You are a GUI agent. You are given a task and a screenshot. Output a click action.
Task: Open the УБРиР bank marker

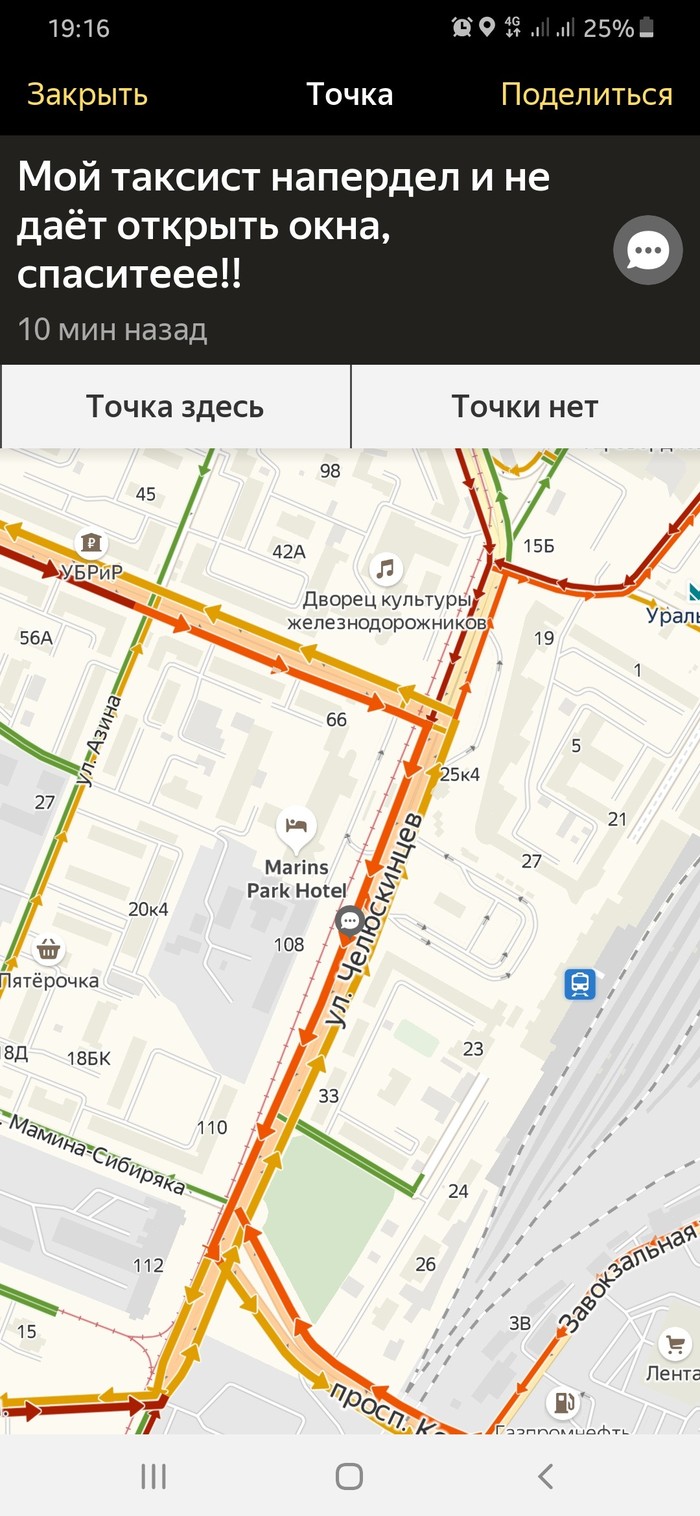(x=91, y=543)
